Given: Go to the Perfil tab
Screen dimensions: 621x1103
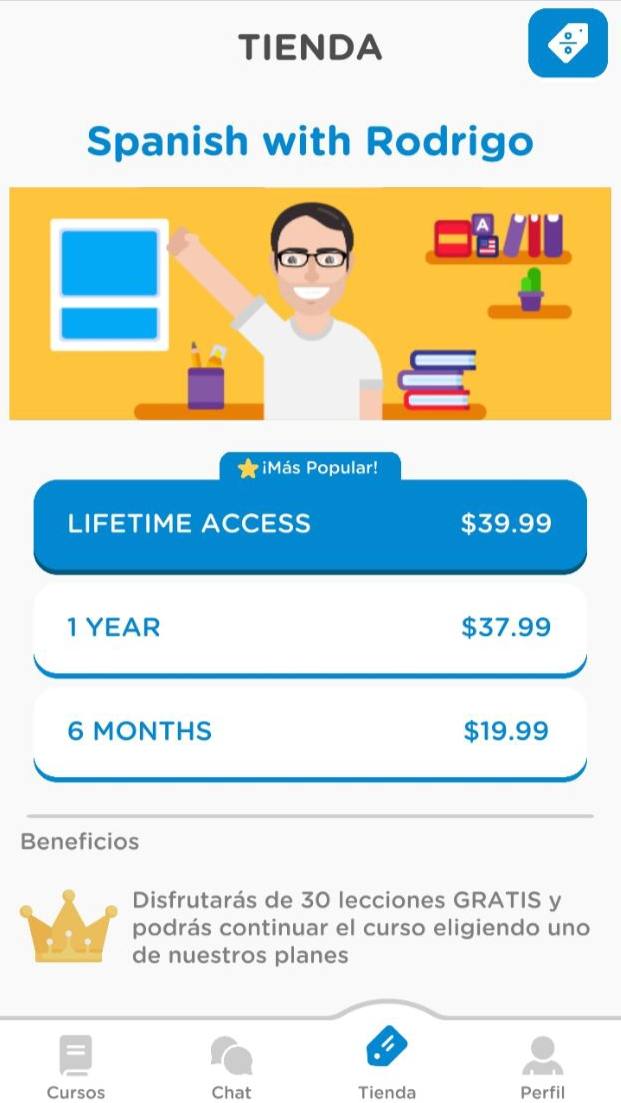Looking at the screenshot, I should click(542, 1066).
